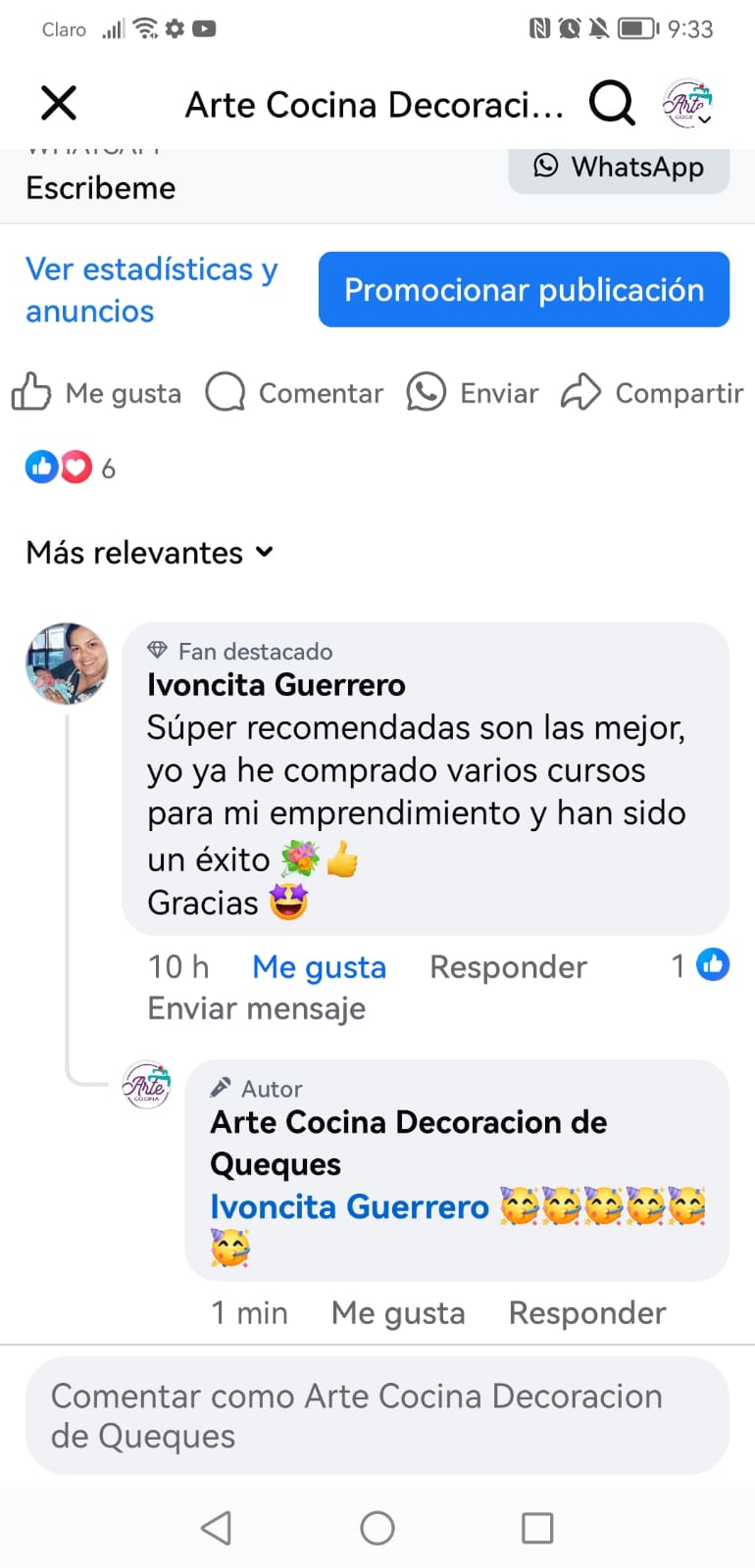Close the post view with the X

tap(59, 102)
